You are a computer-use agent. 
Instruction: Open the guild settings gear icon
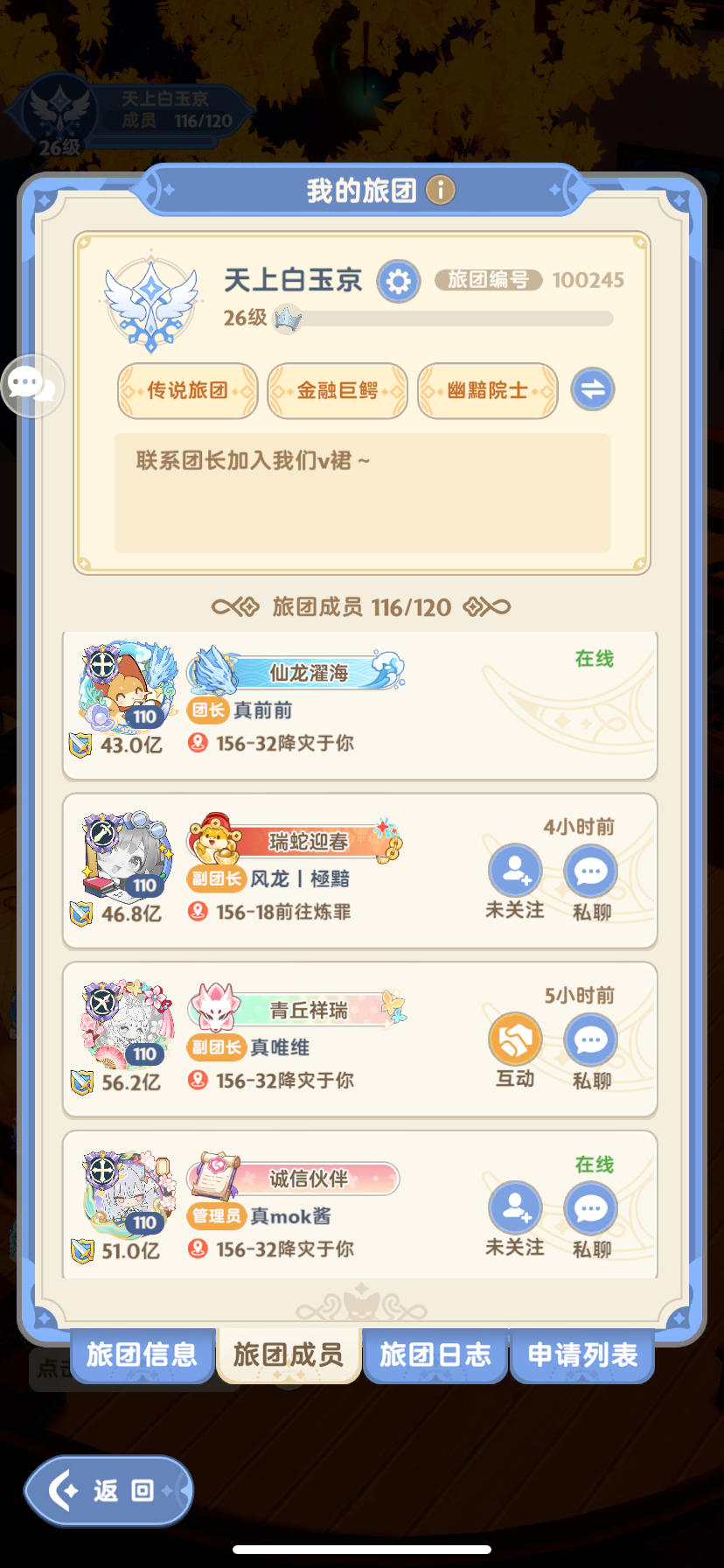398,282
